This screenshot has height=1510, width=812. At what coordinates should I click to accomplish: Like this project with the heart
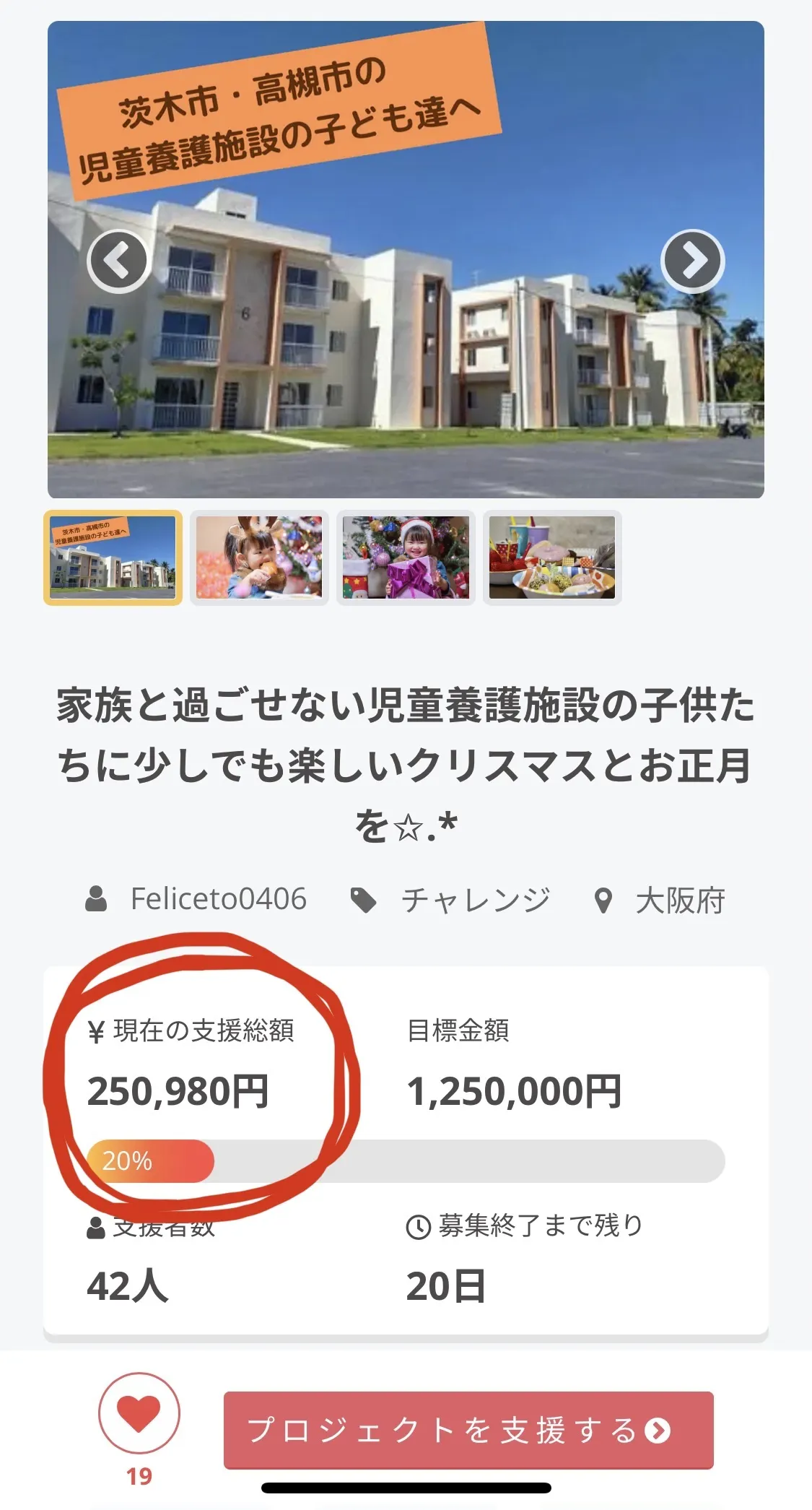click(x=139, y=1414)
